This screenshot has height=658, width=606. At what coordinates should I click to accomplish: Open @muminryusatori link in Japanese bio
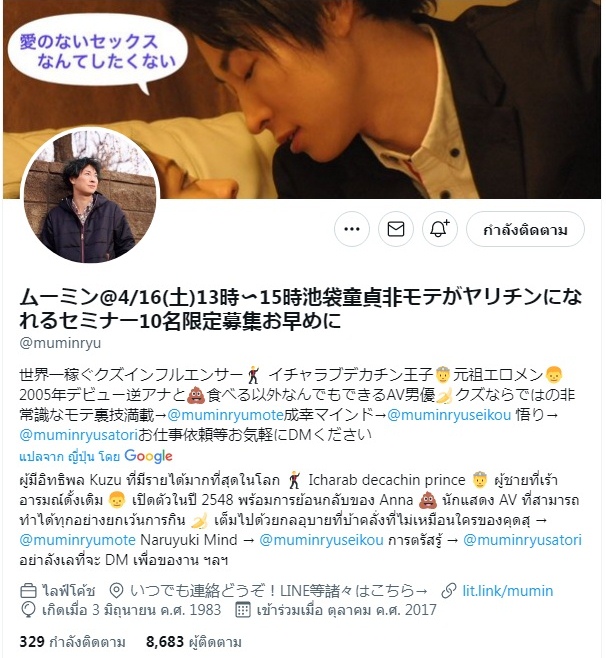point(83,435)
